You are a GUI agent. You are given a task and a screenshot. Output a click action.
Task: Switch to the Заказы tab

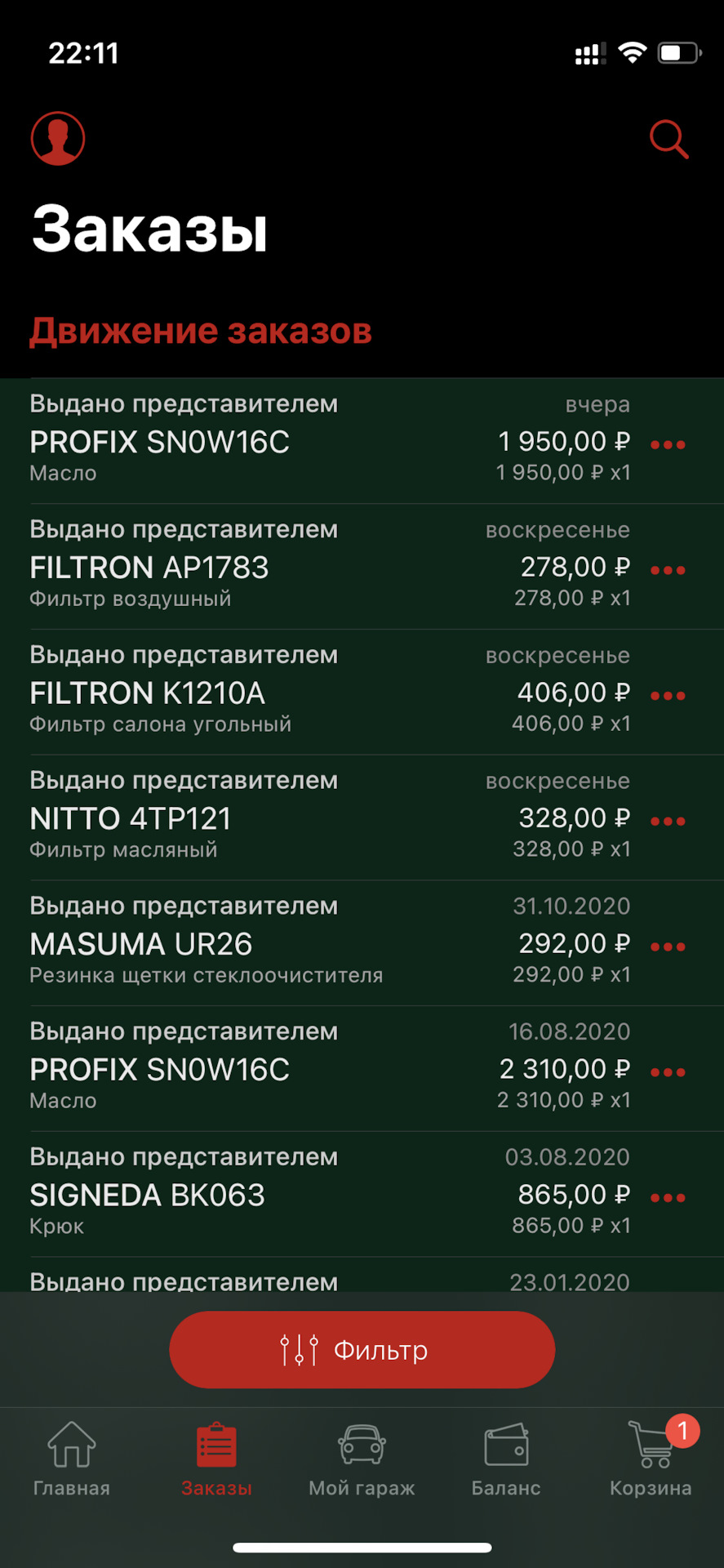[x=216, y=1459]
